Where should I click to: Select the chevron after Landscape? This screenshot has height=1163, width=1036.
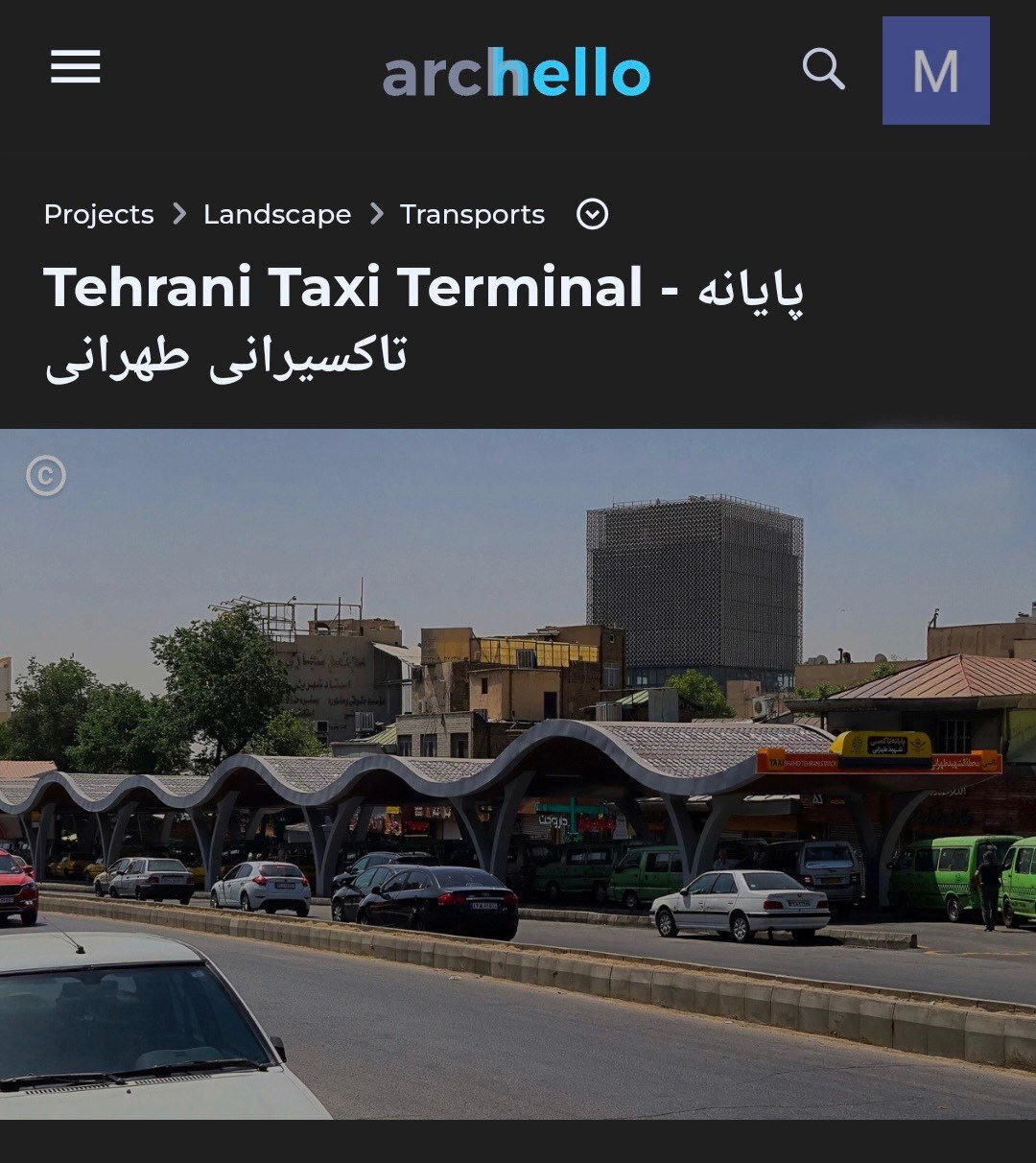376,214
